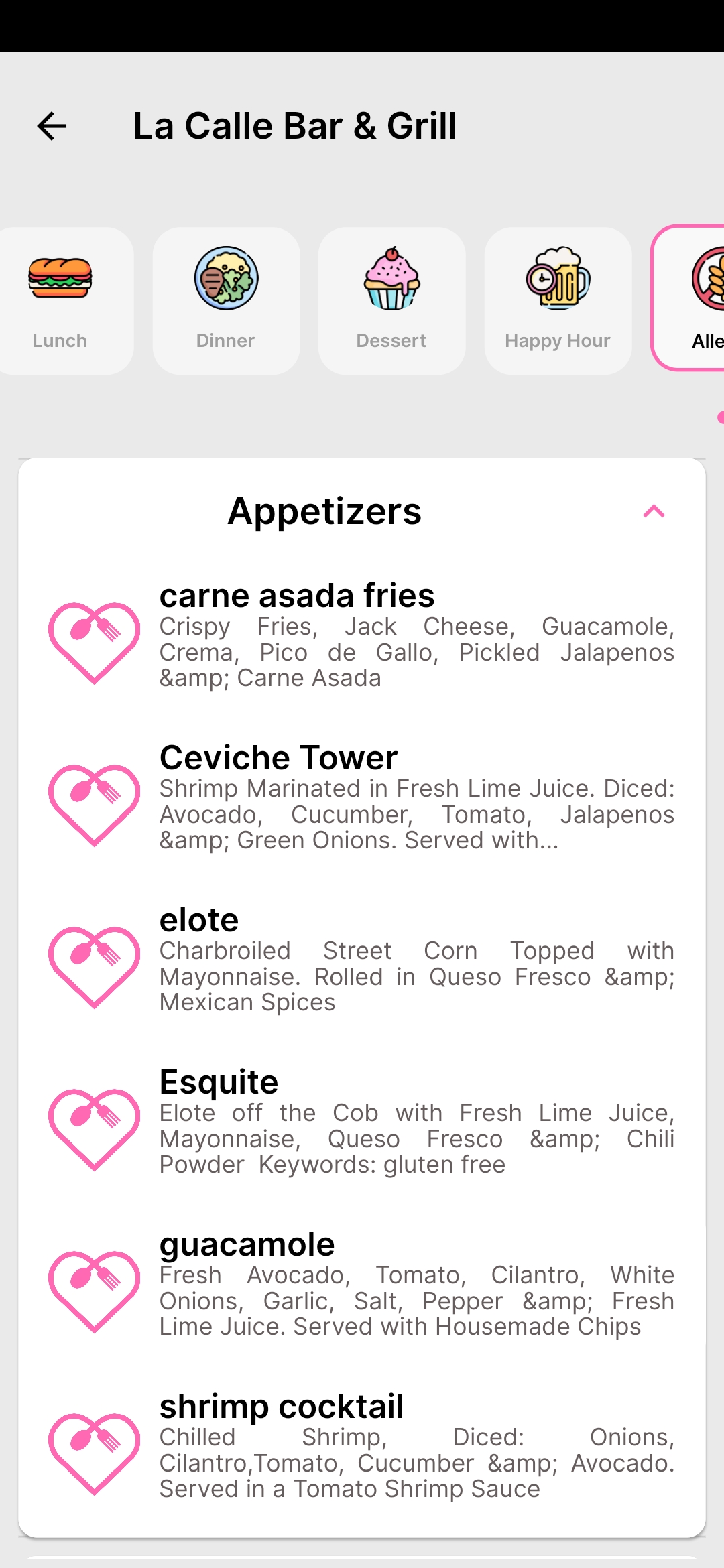Switch to Happy Hour menu
Screen dimensions: 724x1568
click(x=558, y=300)
